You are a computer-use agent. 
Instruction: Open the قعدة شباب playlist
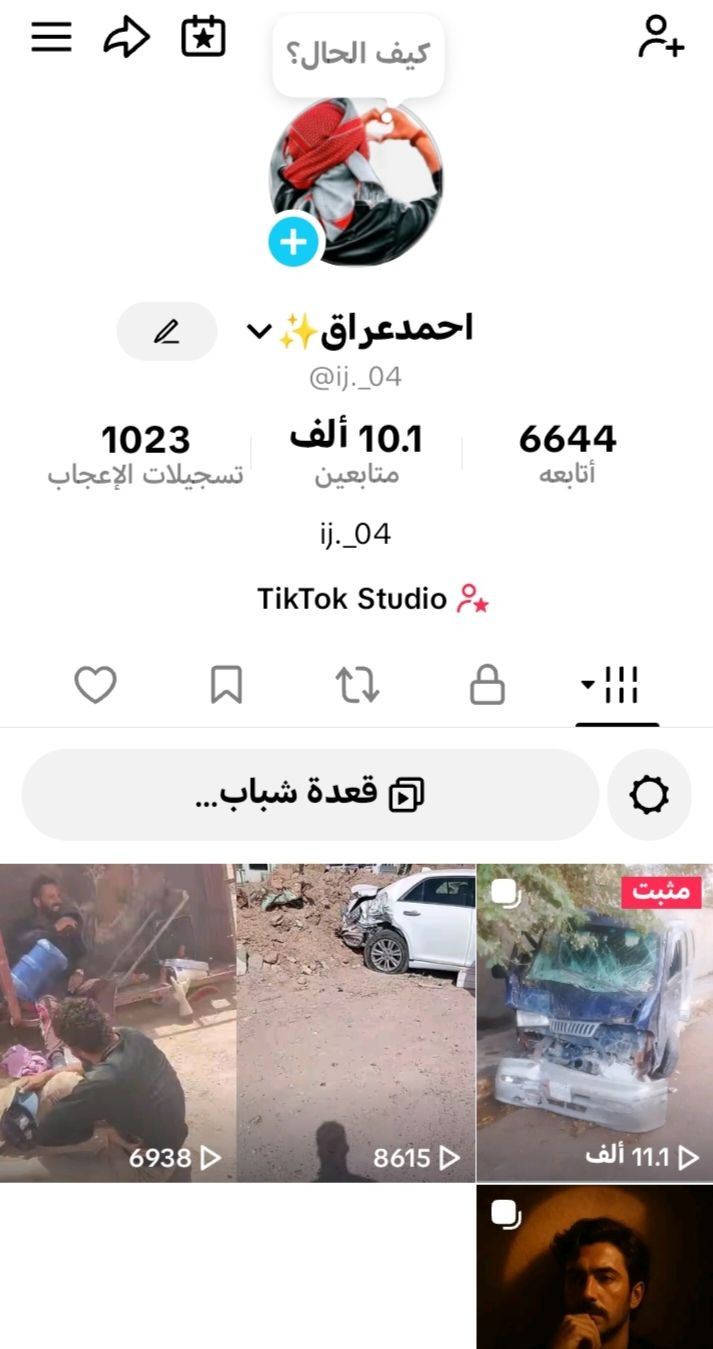click(310, 795)
